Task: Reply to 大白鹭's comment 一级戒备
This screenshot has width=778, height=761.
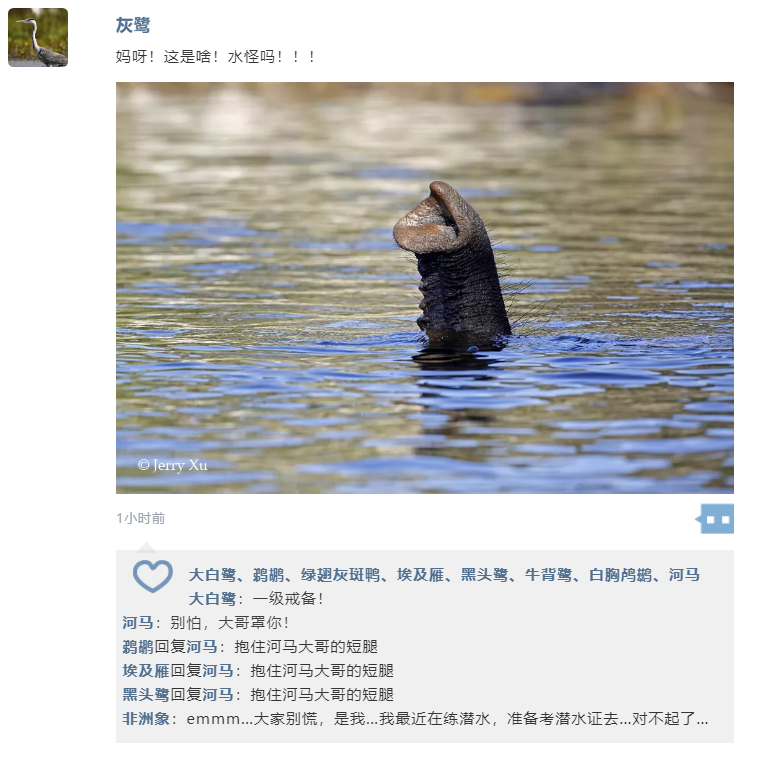Action: [x=288, y=599]
